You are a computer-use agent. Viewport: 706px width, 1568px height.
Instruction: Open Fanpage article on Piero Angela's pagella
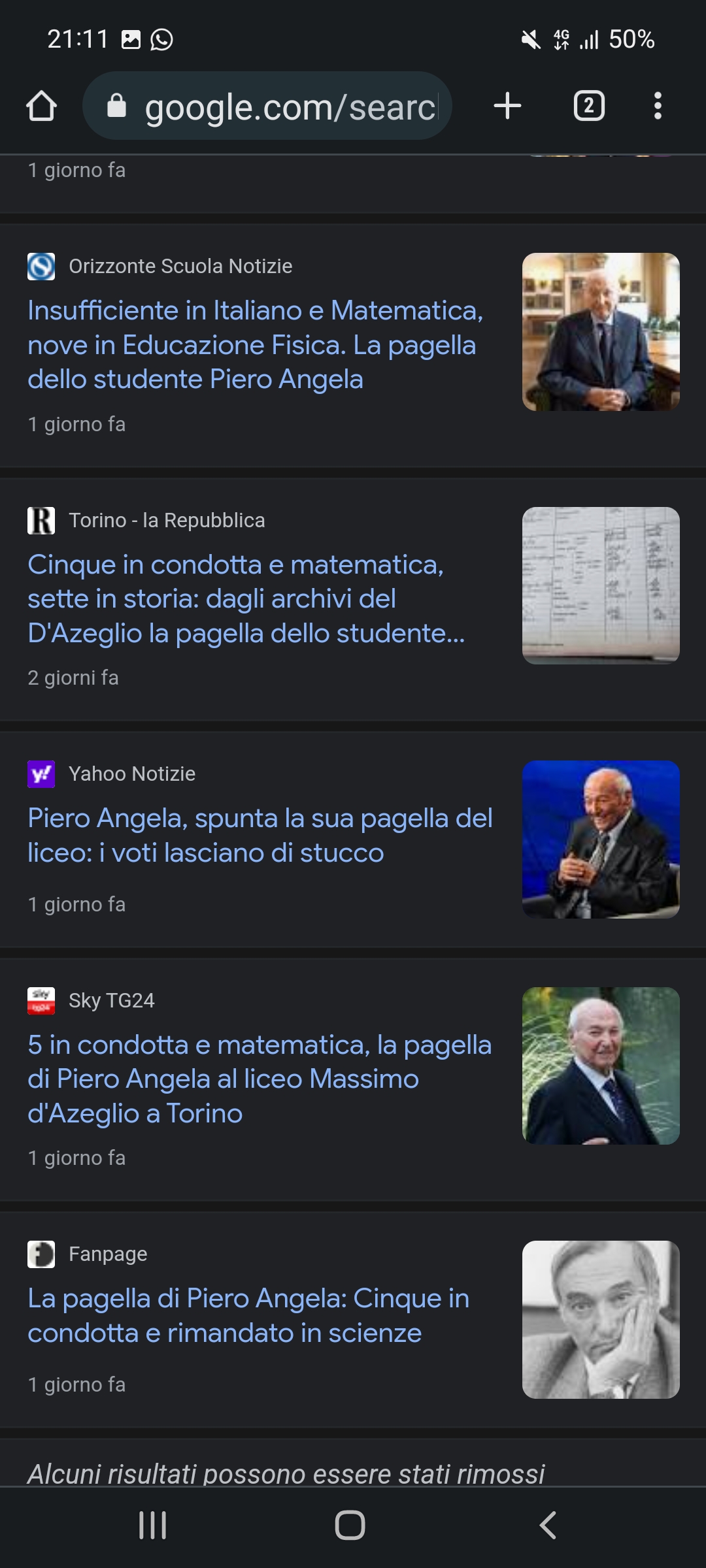pos(248,1315)
